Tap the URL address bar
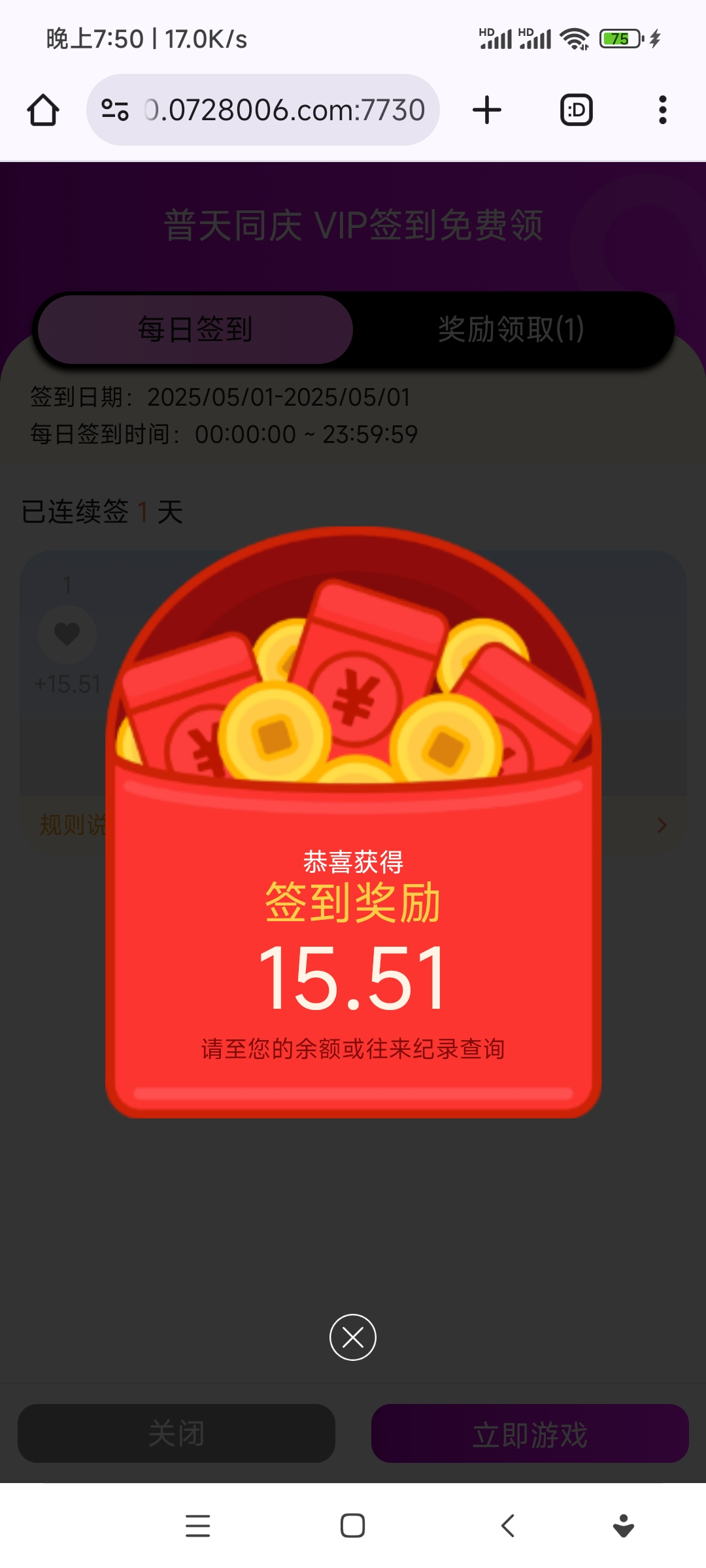This screenshot has width=706, height=1568. pyautogui.click(x=275, y=110)
